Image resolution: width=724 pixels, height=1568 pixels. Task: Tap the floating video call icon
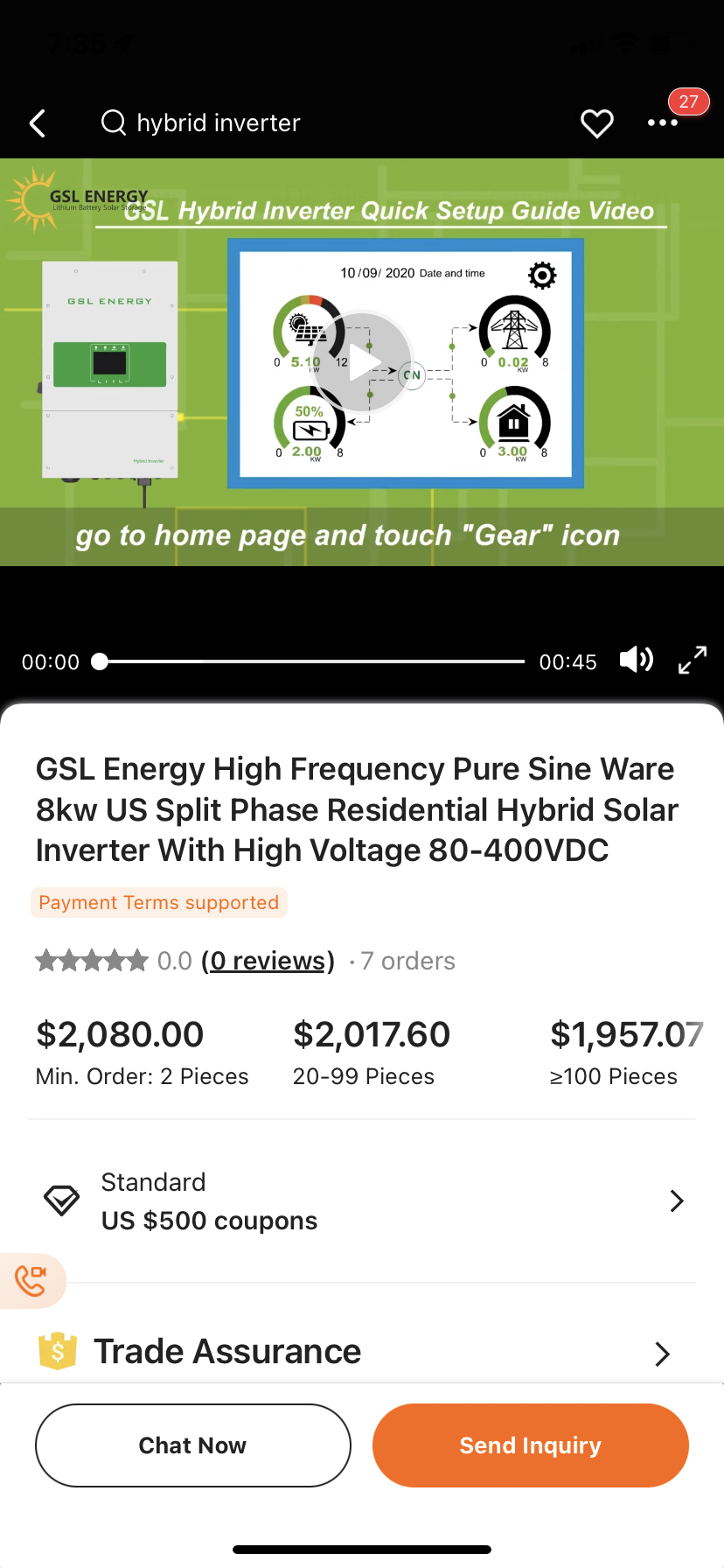click(31, 1281)
